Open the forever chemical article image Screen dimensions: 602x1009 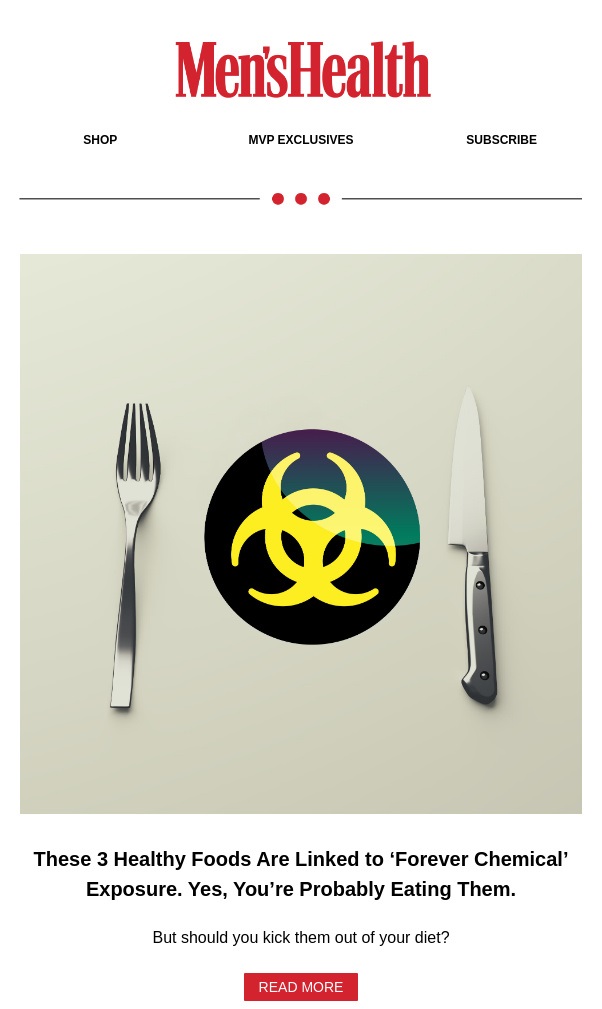click(x=300, y=533)
